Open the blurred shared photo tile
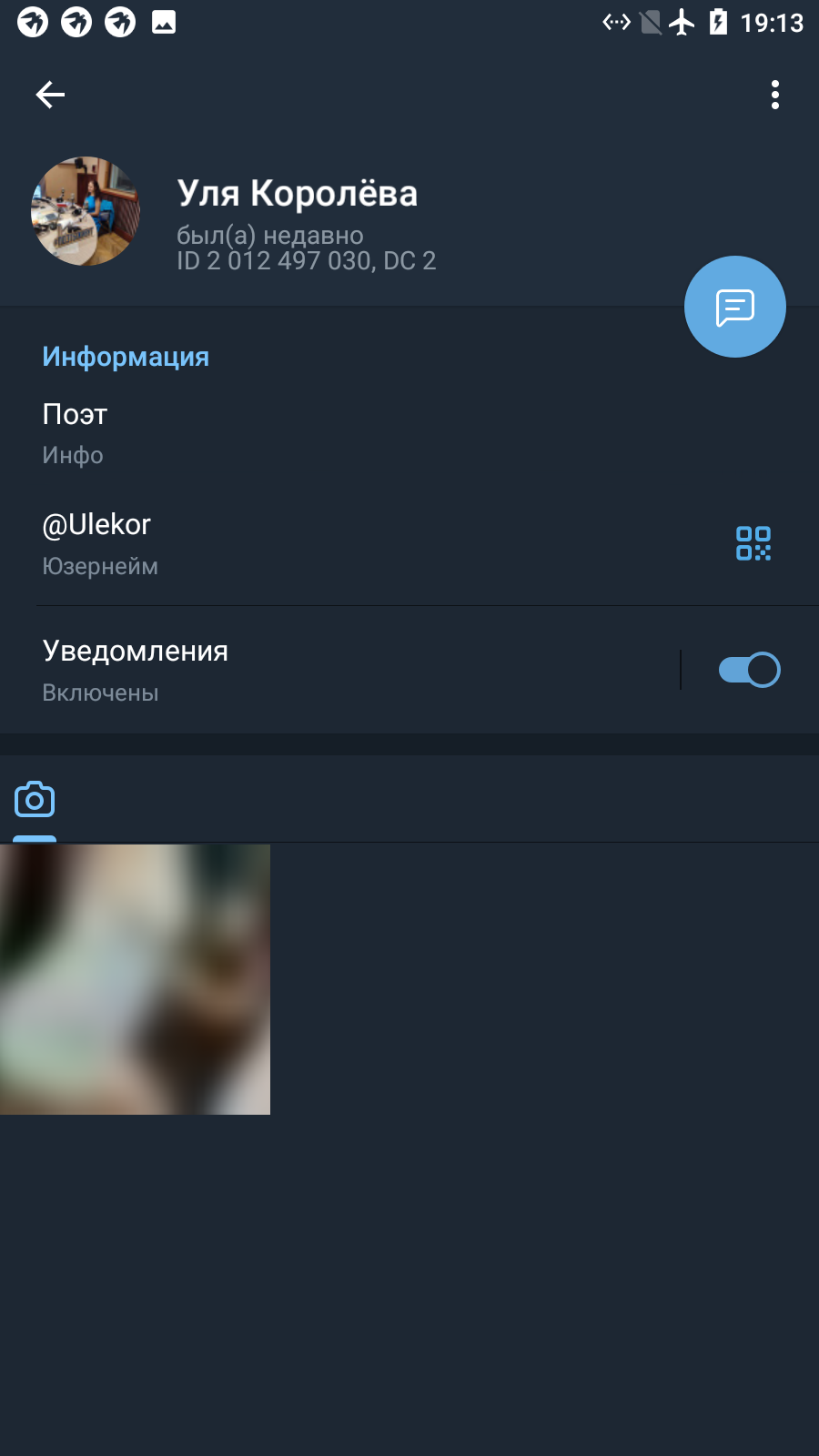 [x=135, y=979]
